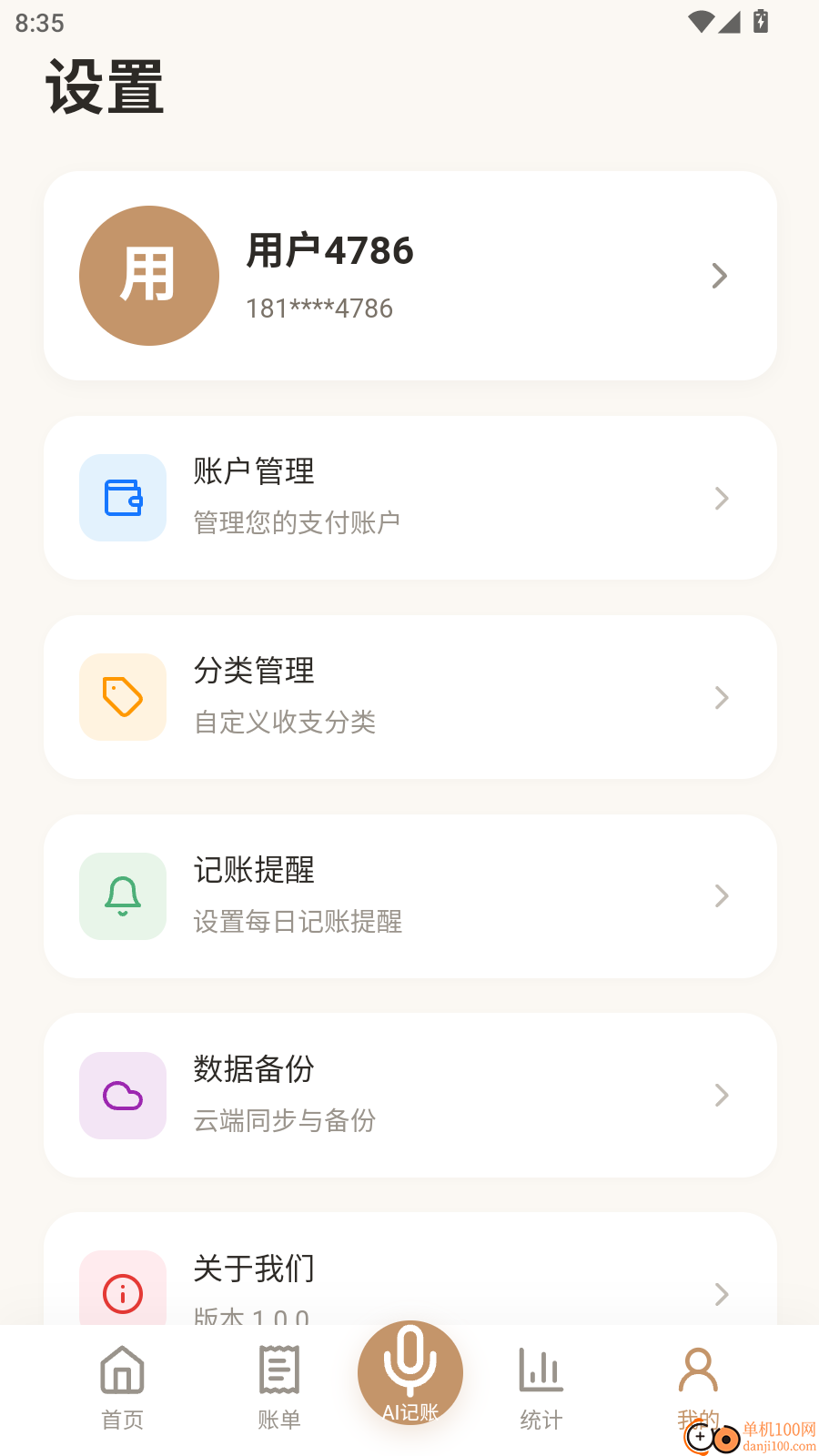This screenshot has width=819, height=1456.
Task: Expand the 用户4786 profile chevron
Action: [x=719, y=275]
